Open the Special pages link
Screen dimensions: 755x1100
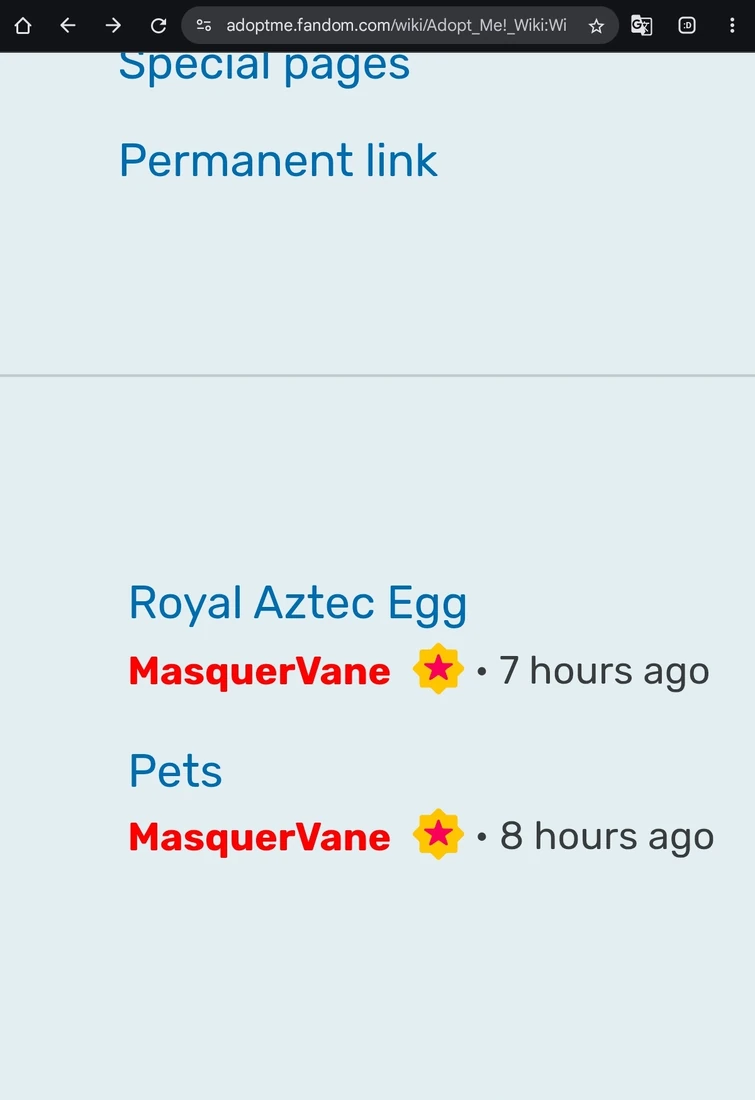264,66
